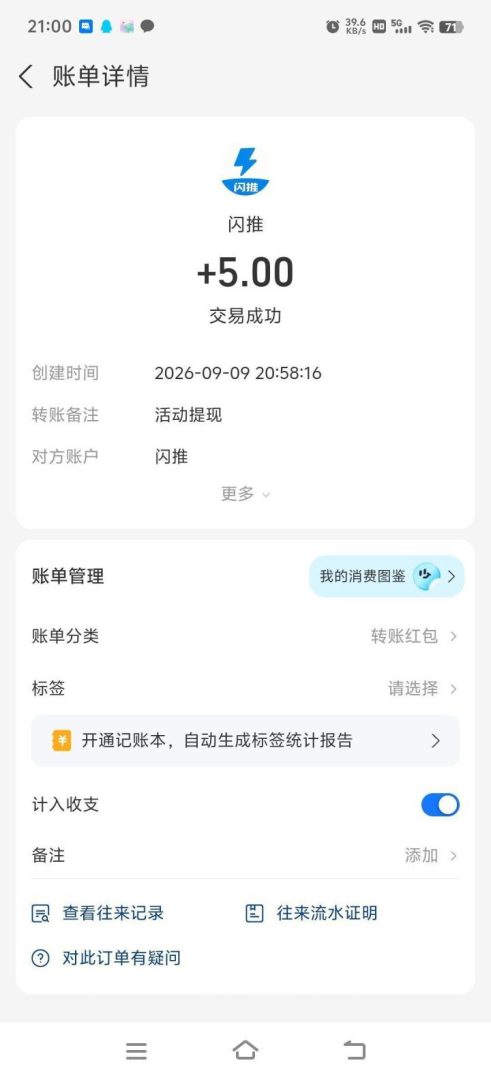Image resolution: width=491 pixels, height=1080 pixels.
Task: Open the system recent apps menu
Action: (x=136, y=1050)
